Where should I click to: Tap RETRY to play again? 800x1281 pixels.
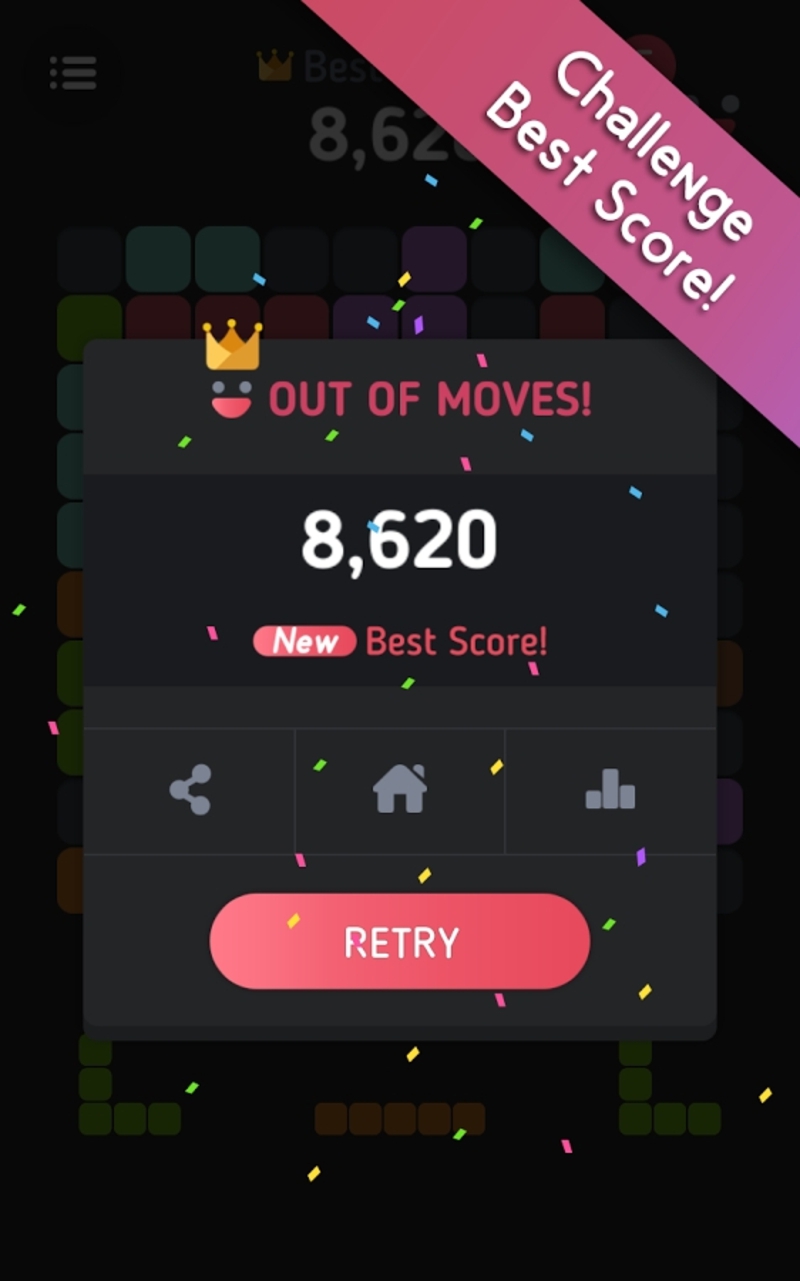[400, 942]
